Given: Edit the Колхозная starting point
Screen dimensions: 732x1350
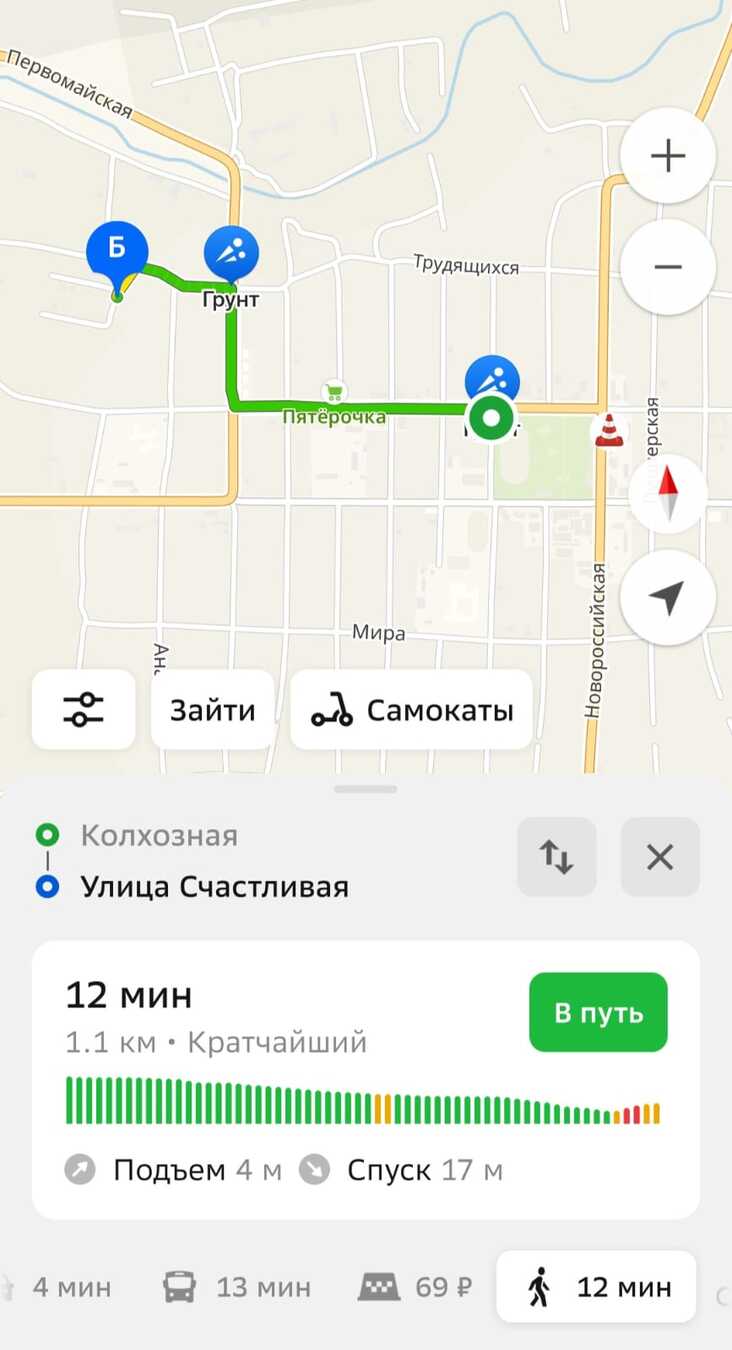Looking at the screenshot, I should coord(160,835).
